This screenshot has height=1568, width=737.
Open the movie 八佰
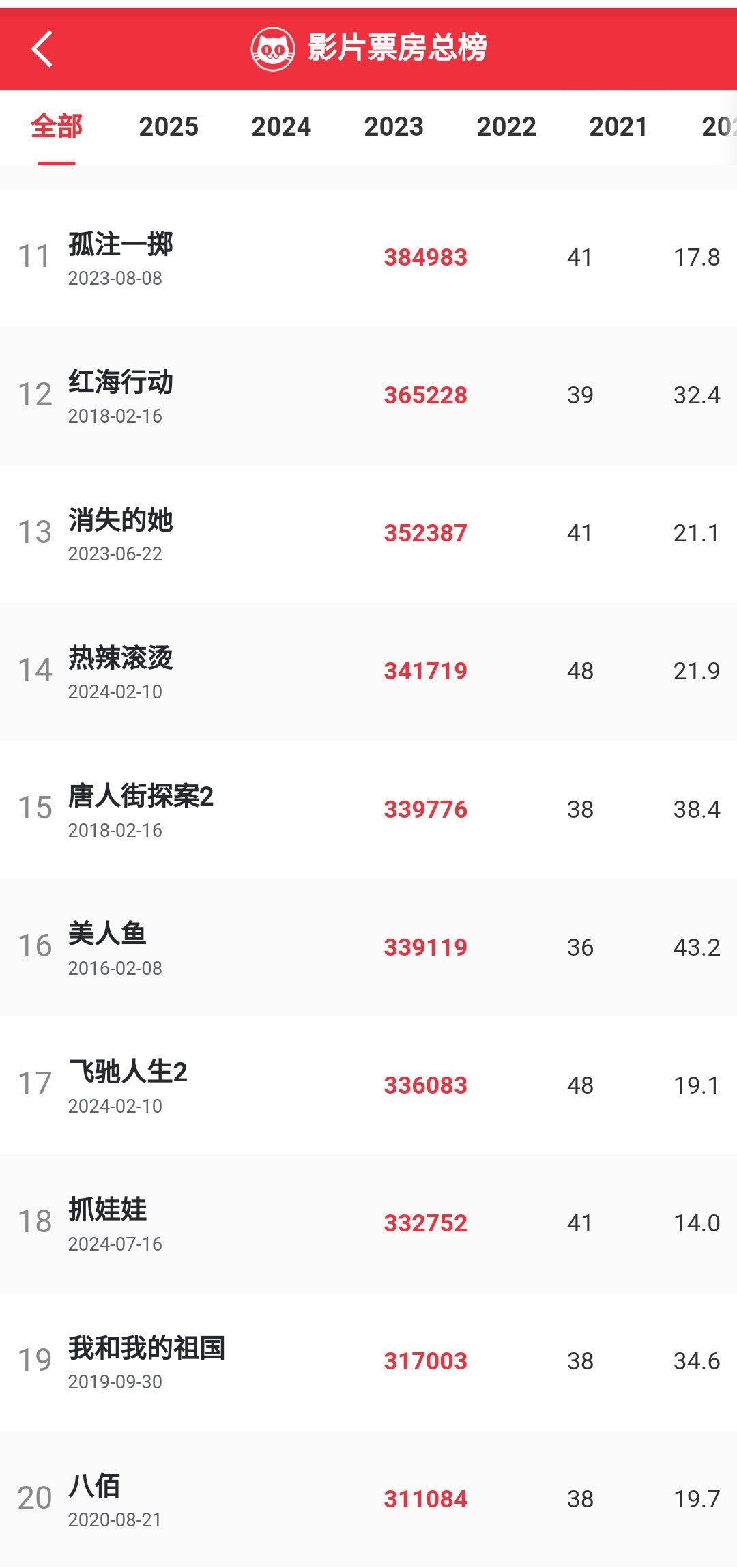click(x=369, y=1498)
